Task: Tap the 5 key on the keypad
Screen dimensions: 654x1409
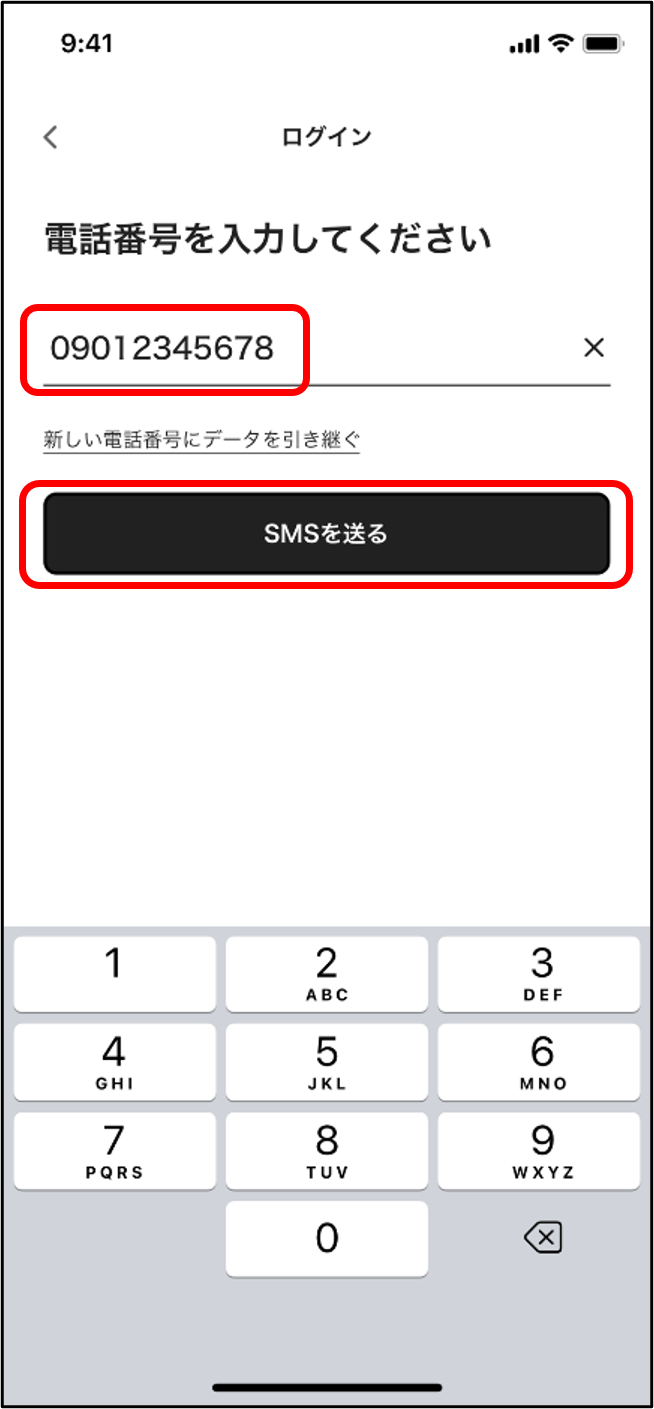Action: point(326,1062)
